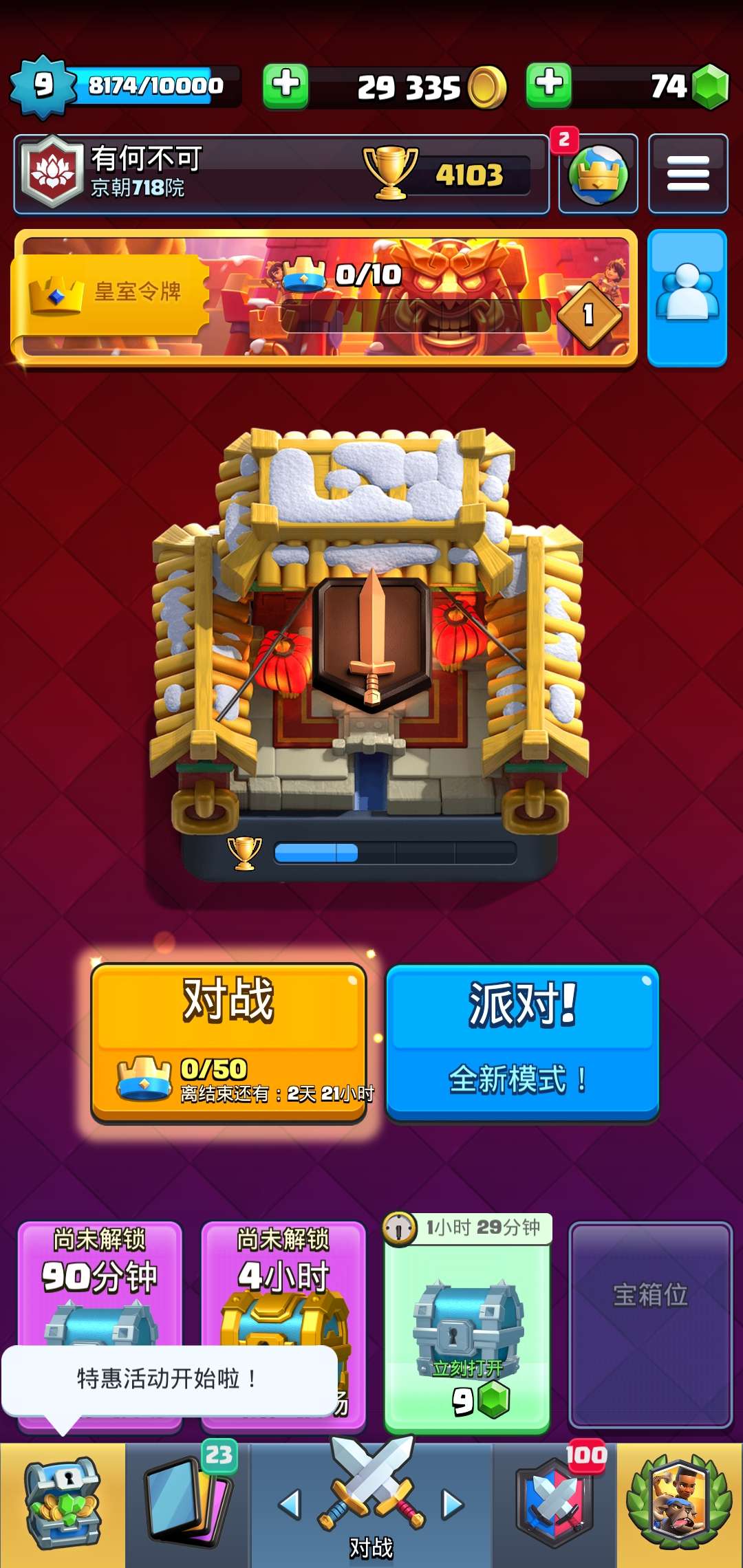Open the hamburger menu

click(x=688, y=174)
